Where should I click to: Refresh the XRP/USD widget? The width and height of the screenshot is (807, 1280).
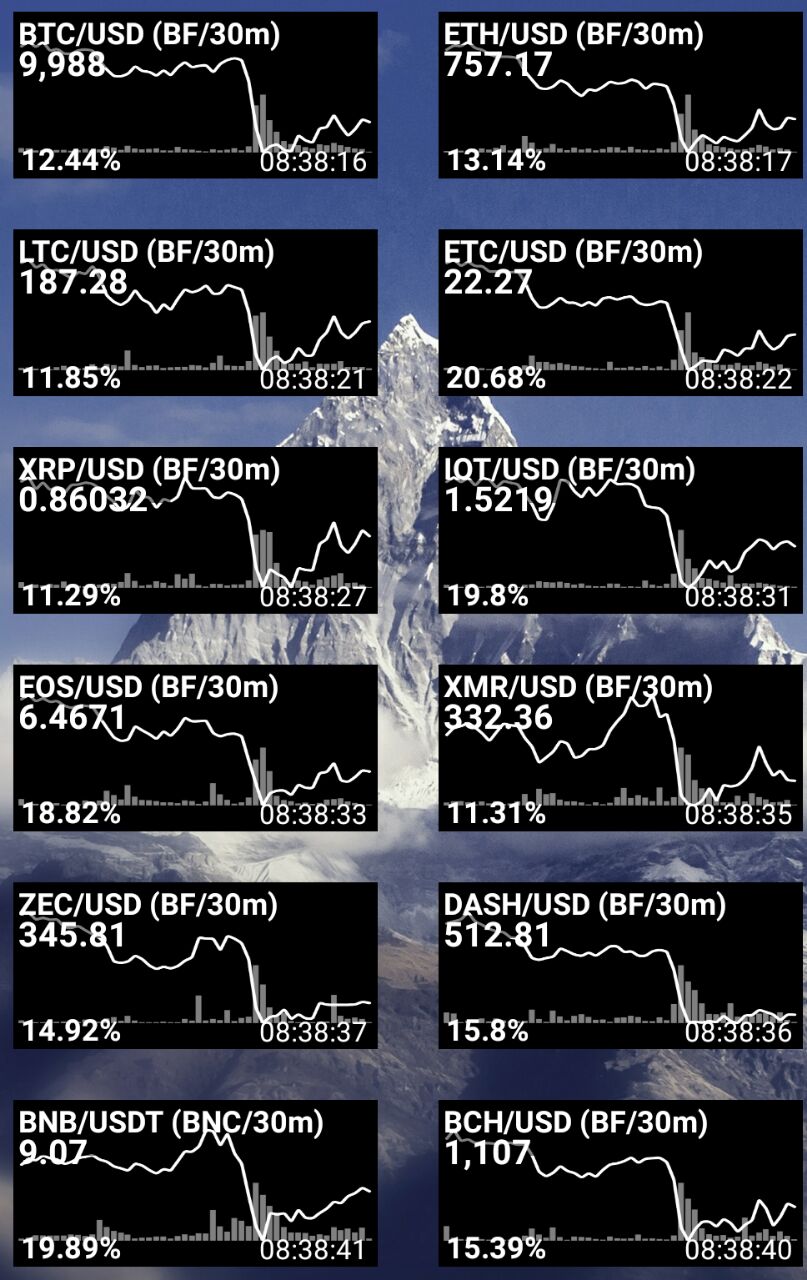pyautogui.click(x=195, y=530)
